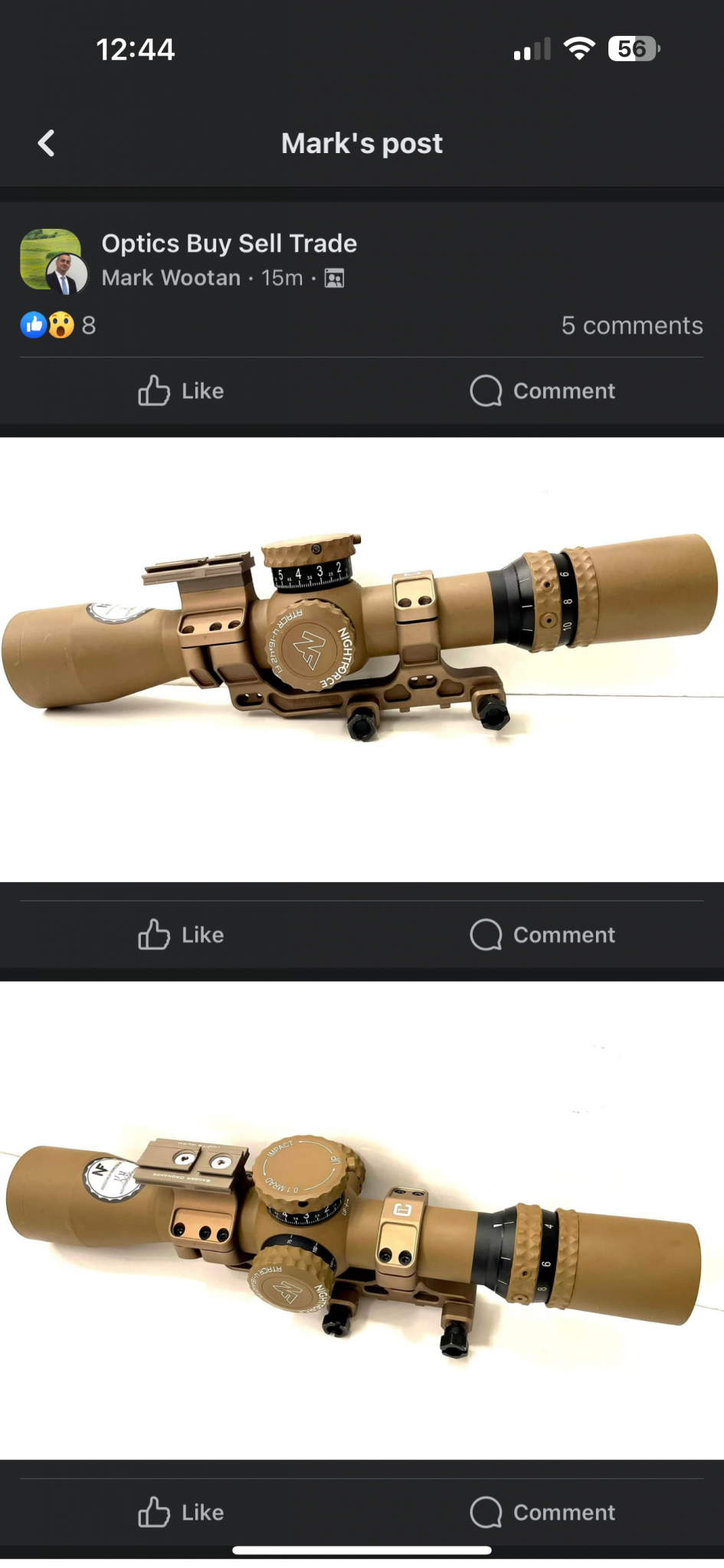View who reacted to the post
Viewport: 724px width, 1568px height.
click(x=58, y=325)
